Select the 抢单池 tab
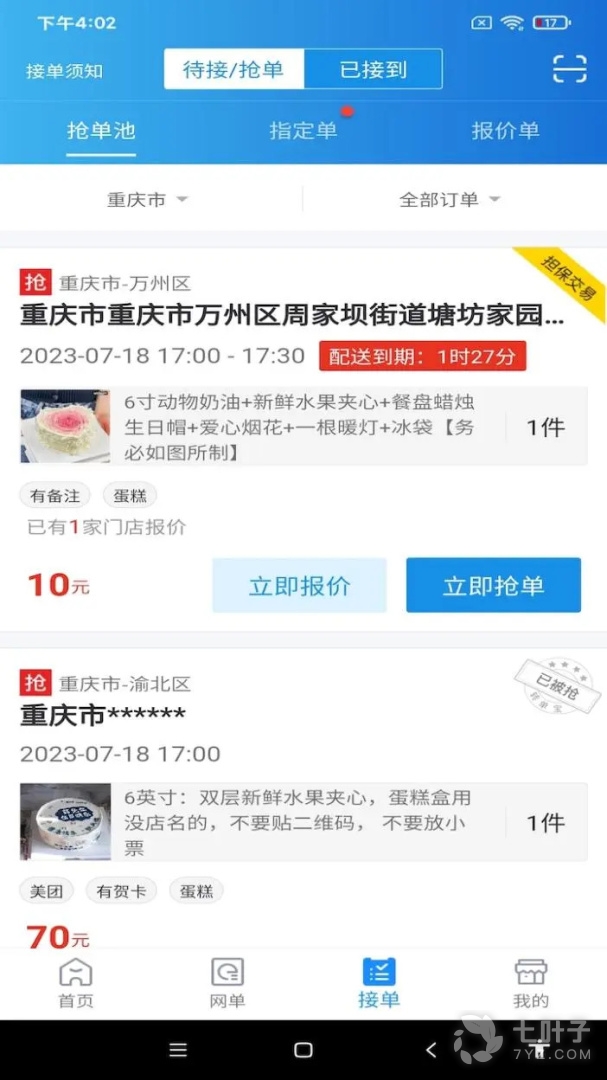This screenshot has width=607, height=1080. pos(101,130)
